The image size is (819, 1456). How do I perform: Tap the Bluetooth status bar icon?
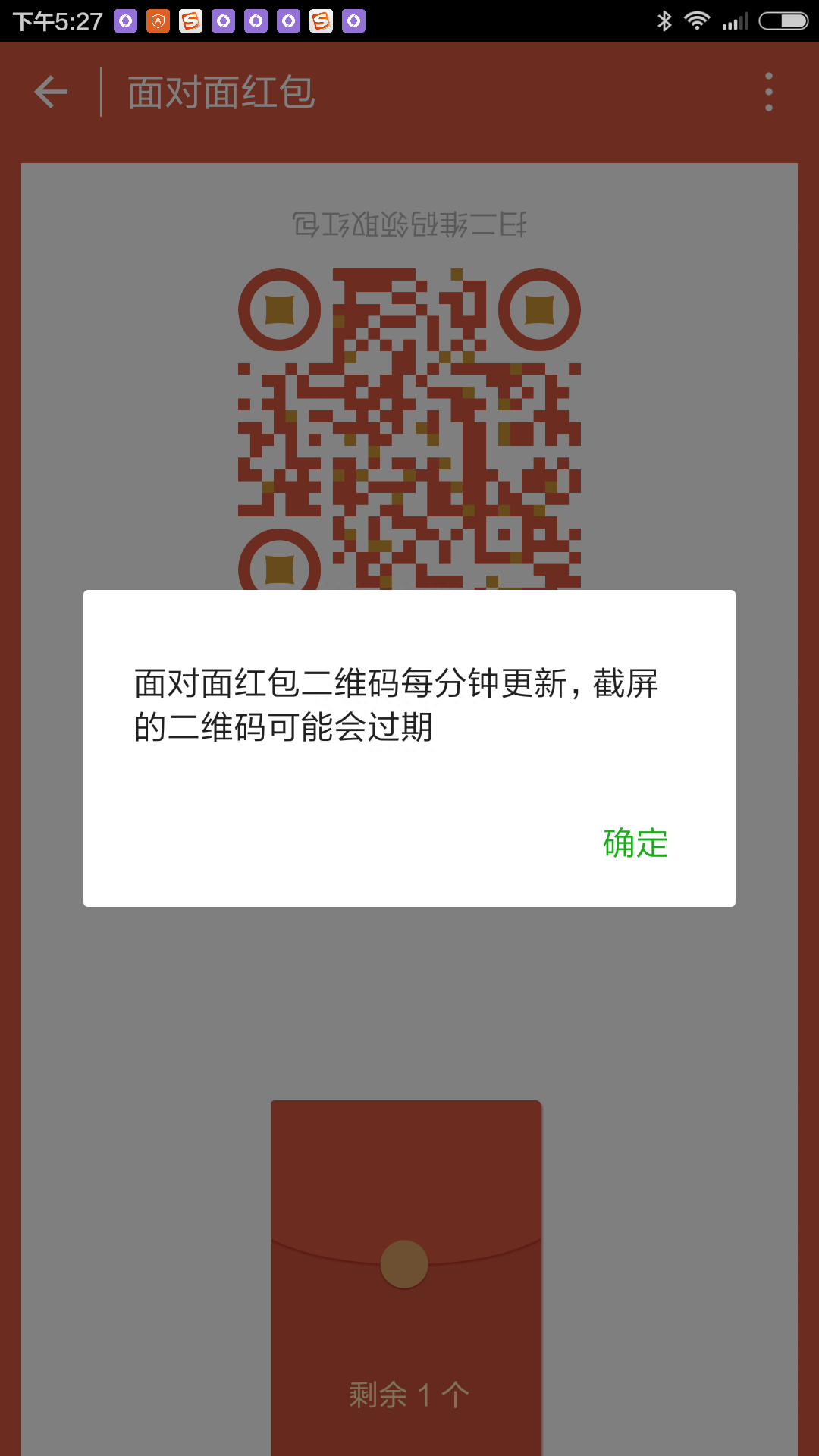coord(666,21)
